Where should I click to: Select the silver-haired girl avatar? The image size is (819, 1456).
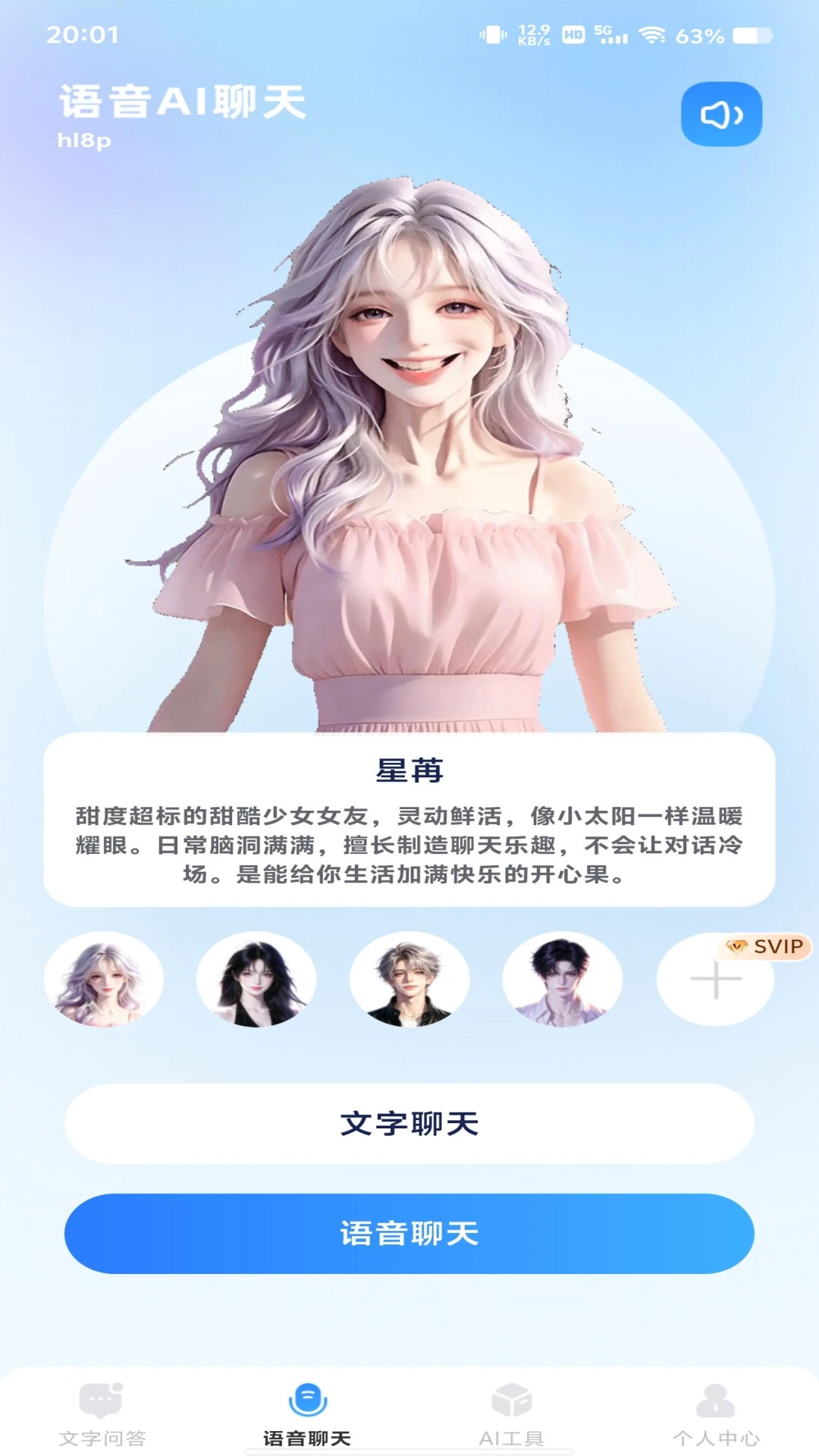pyautogui.click(x=104, y=979)
